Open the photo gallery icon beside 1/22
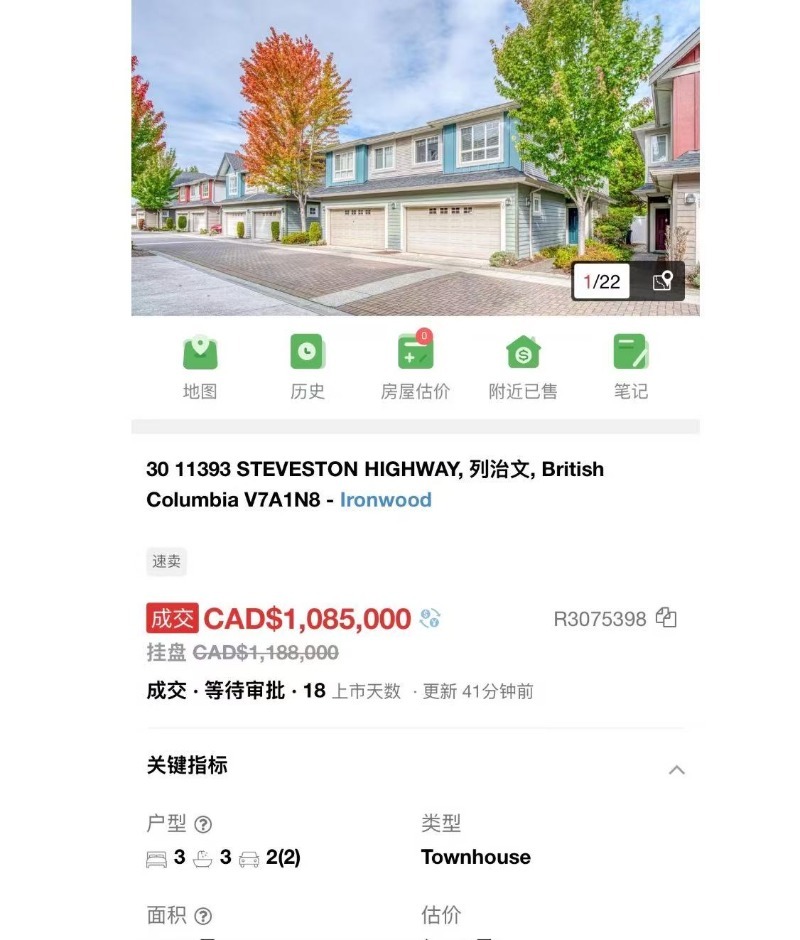The image size is (800, 940). pos(663,281)
